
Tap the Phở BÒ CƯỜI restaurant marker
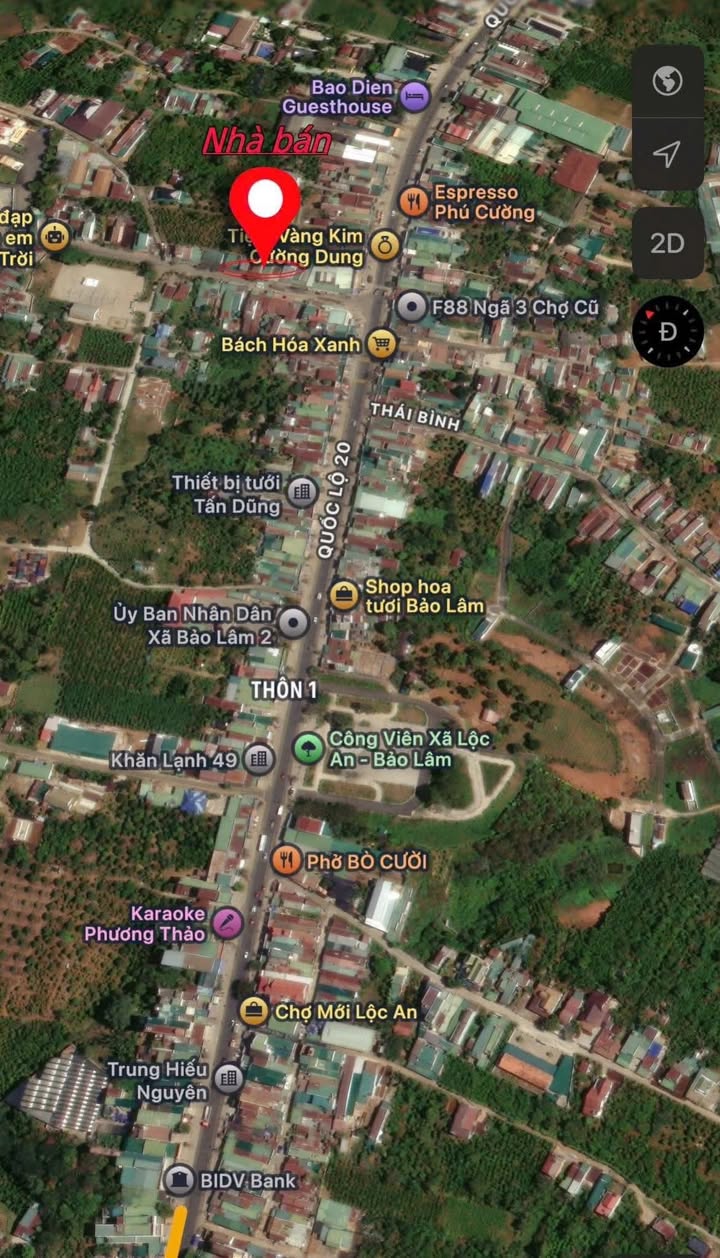[286, 859]
